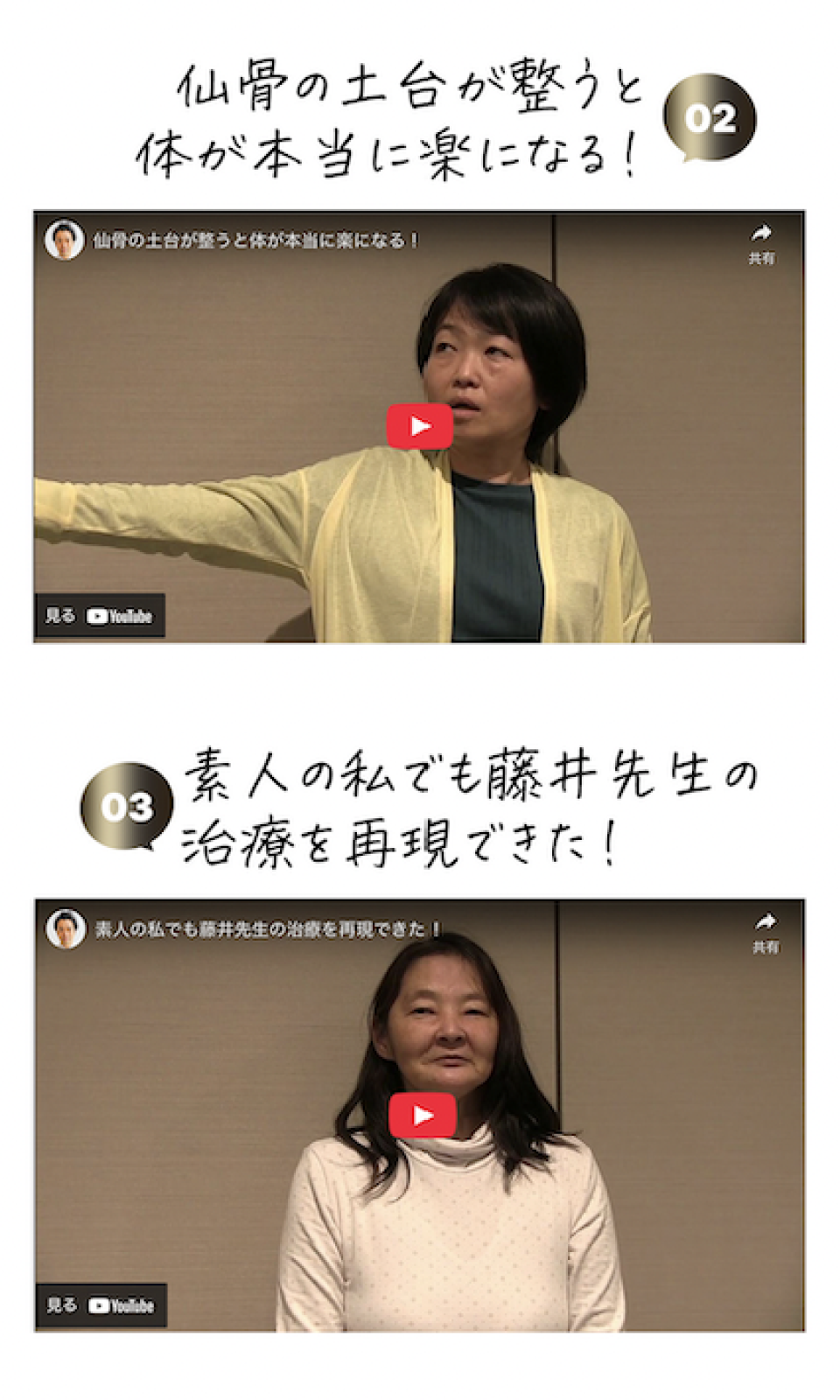Play the 素人の私でも藤井先生 video
Image resolution: width=840 pixels, height=1400 pixels.
422,1115
